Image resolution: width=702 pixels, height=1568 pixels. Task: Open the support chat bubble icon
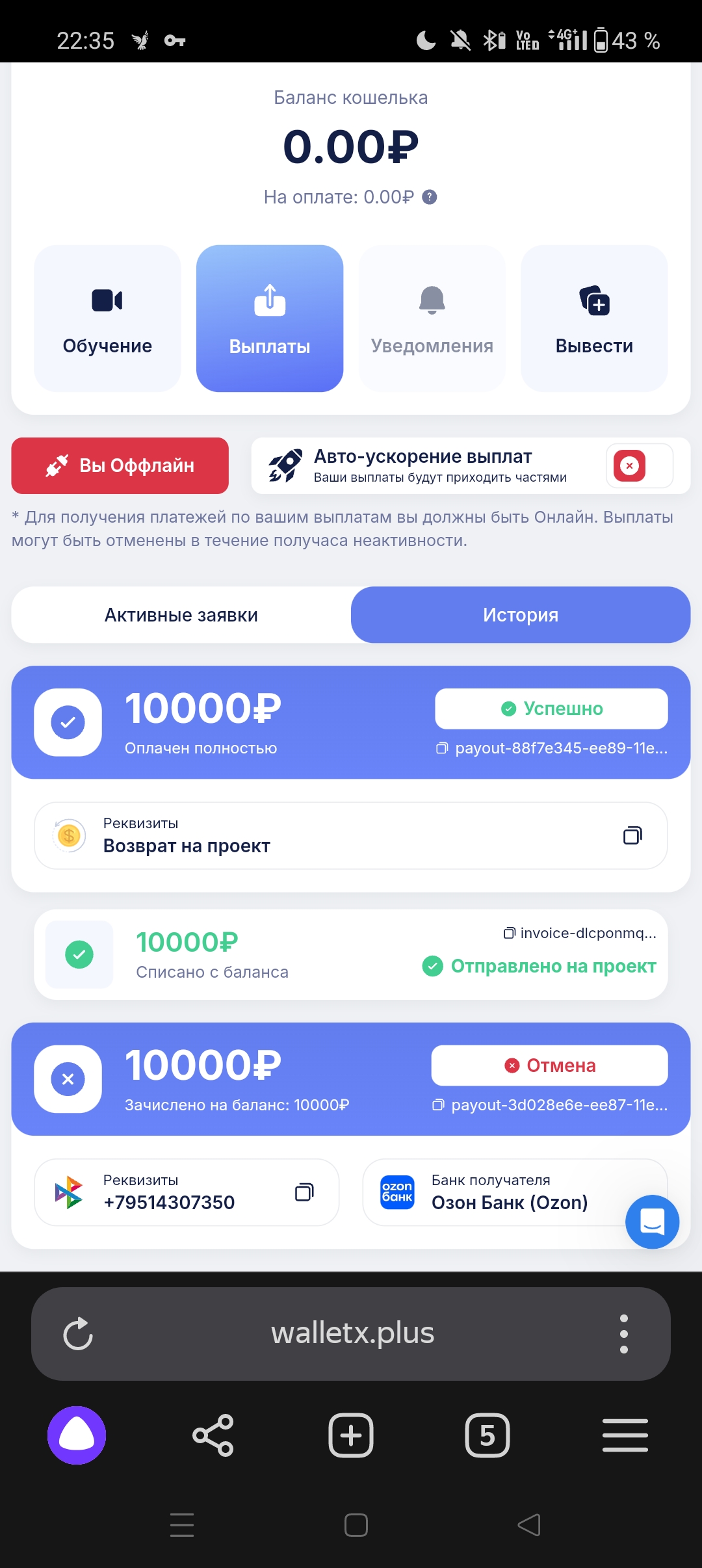pyautogui.click(x=652, y=1222)
